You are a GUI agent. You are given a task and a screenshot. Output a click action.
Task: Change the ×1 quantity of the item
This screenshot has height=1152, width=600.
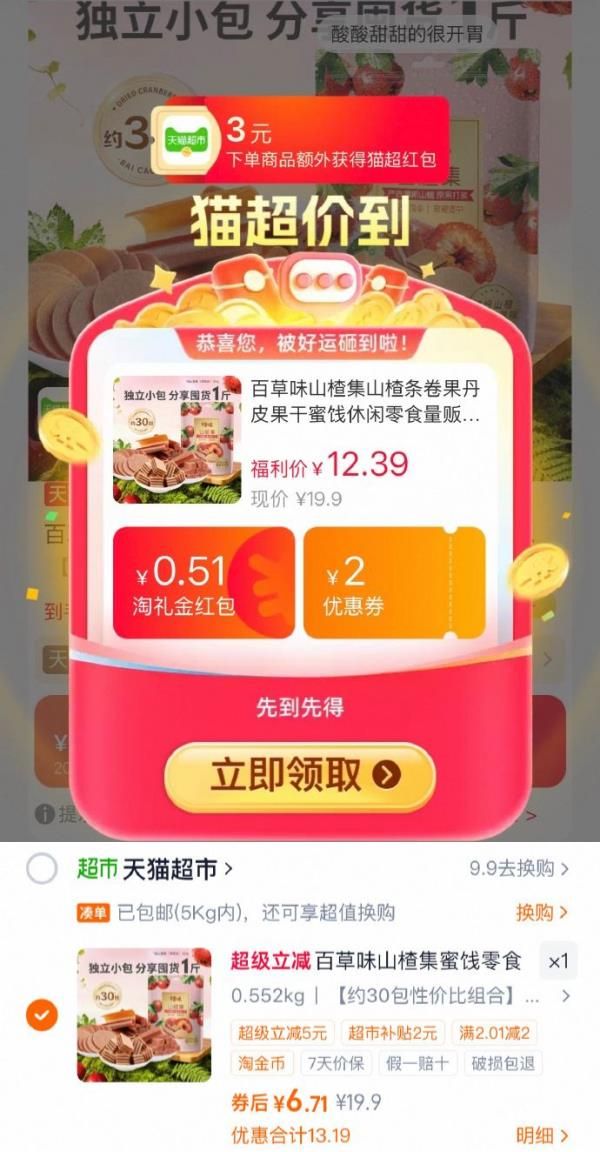[558, 961]
